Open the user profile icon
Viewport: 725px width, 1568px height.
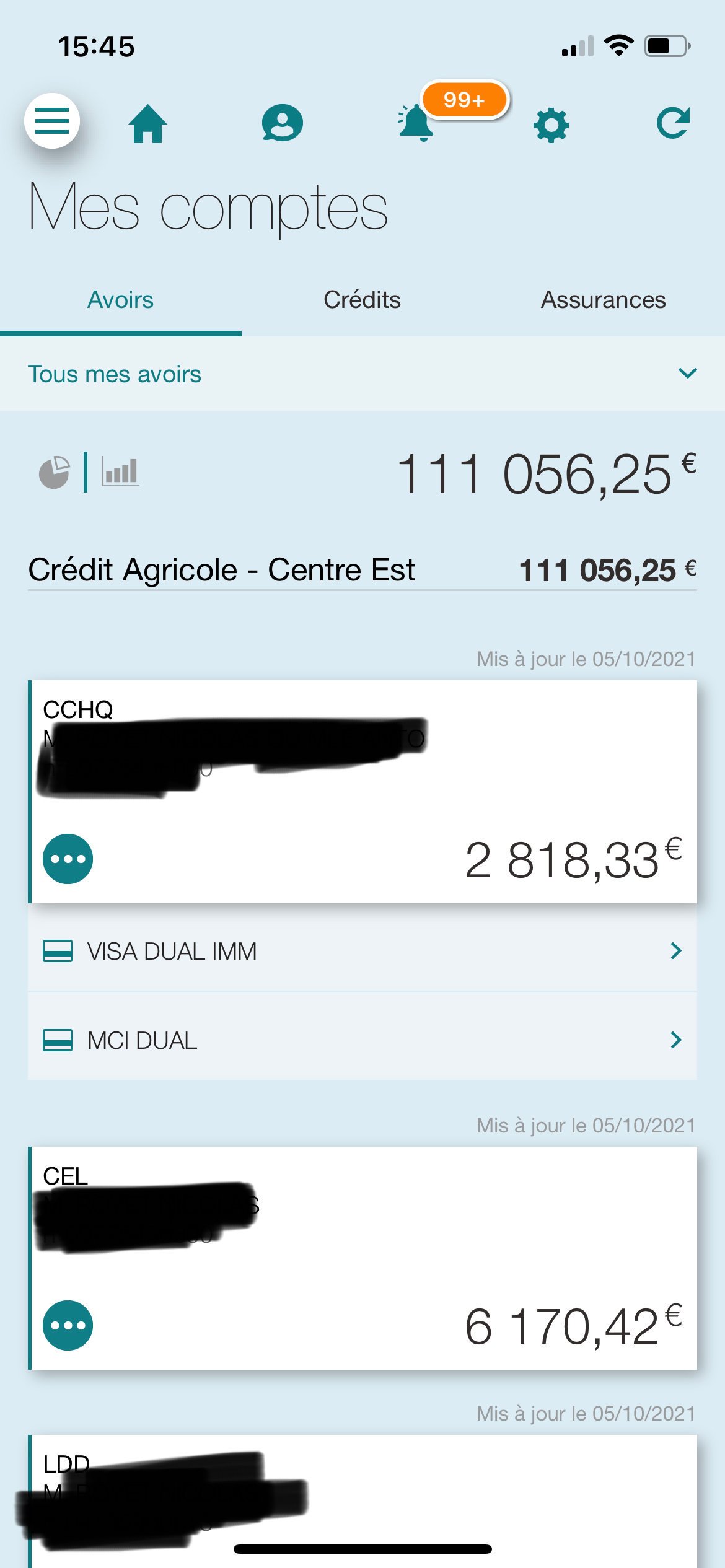[x=282, y=123]
